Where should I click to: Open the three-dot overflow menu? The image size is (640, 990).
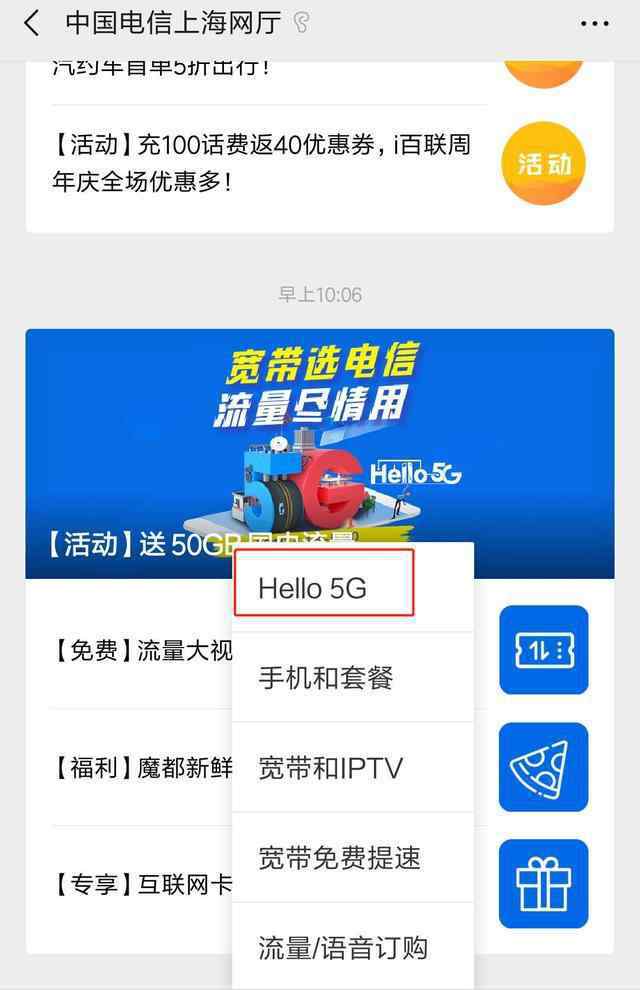coord(594,23)
